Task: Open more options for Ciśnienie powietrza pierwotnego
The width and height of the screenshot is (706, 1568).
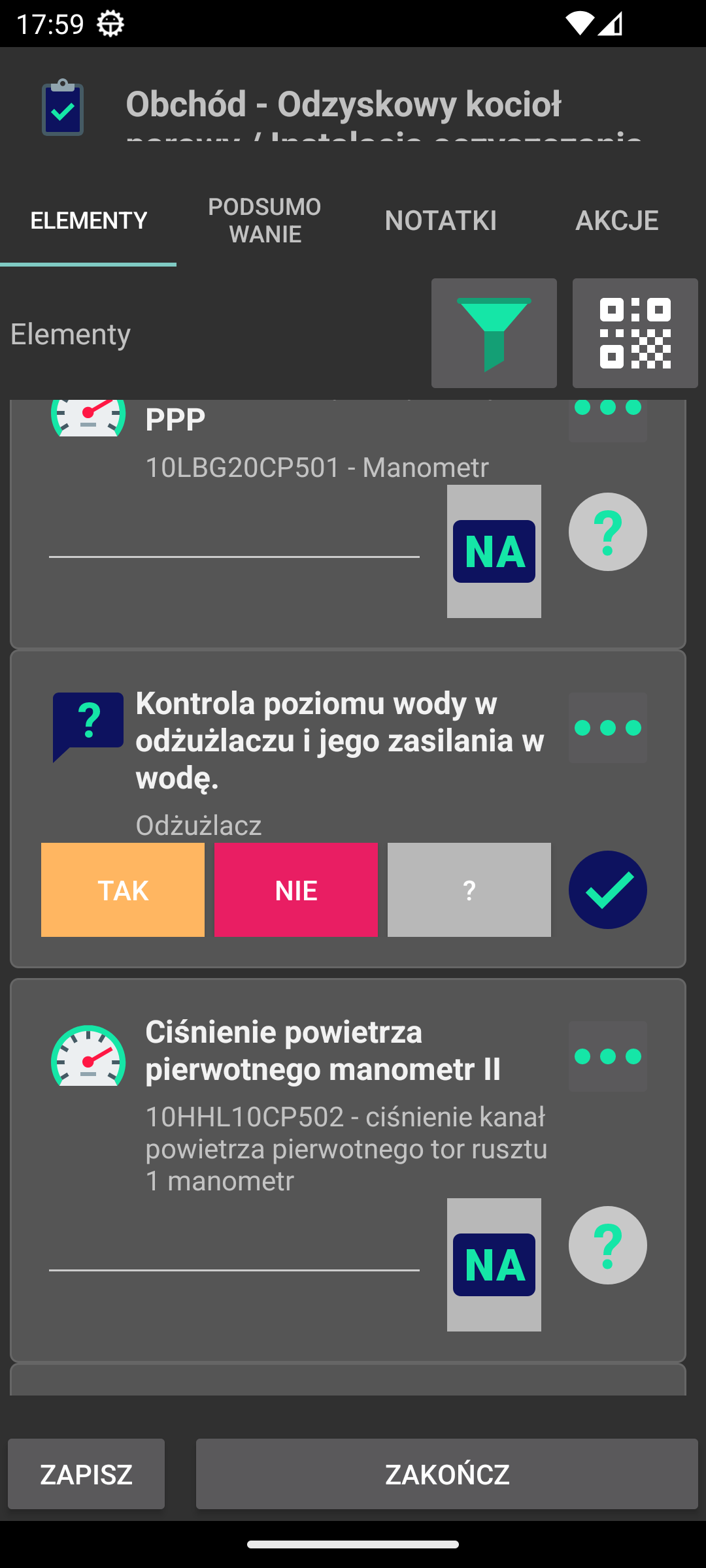Action: [x=607, y=1056]
